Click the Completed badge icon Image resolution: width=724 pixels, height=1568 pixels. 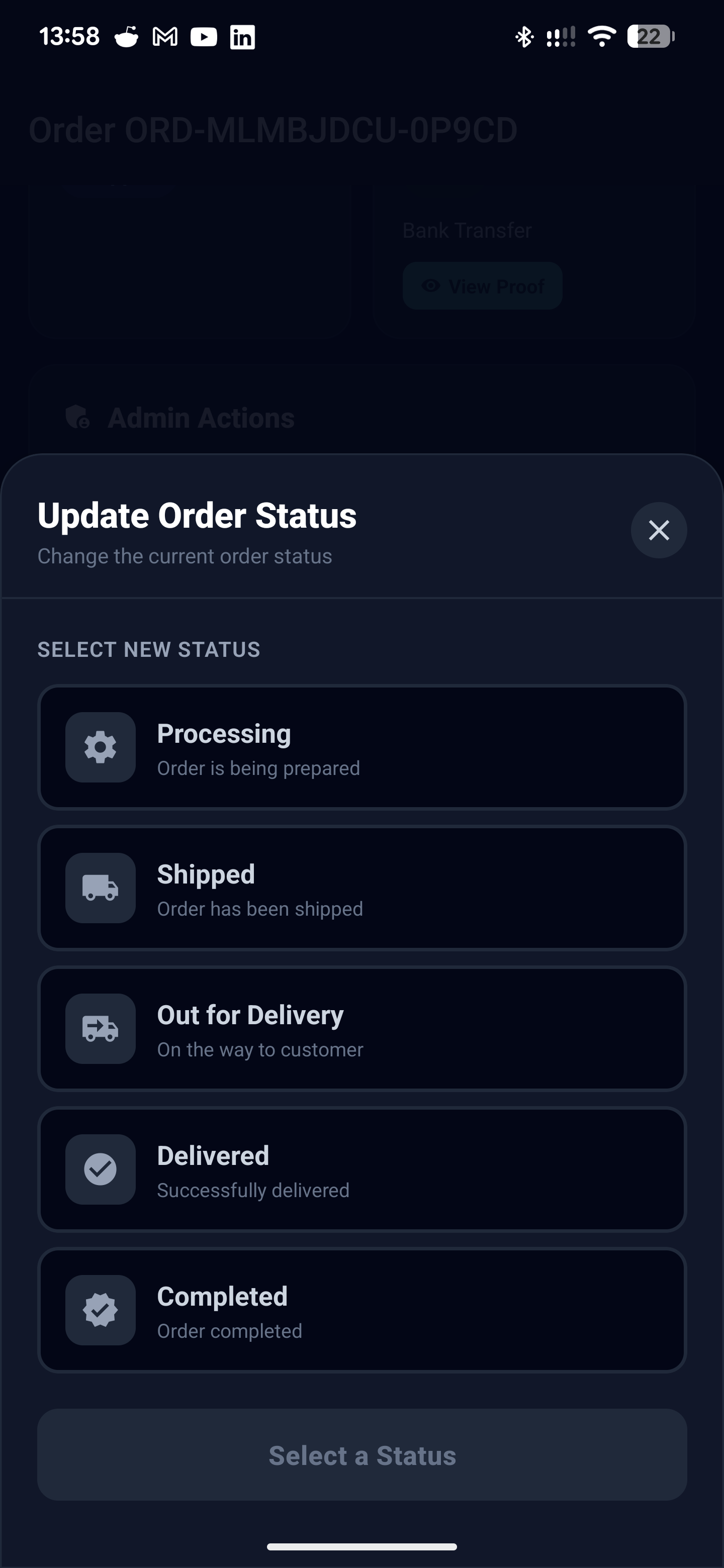pyautogui.click(x=100, y=1310)
